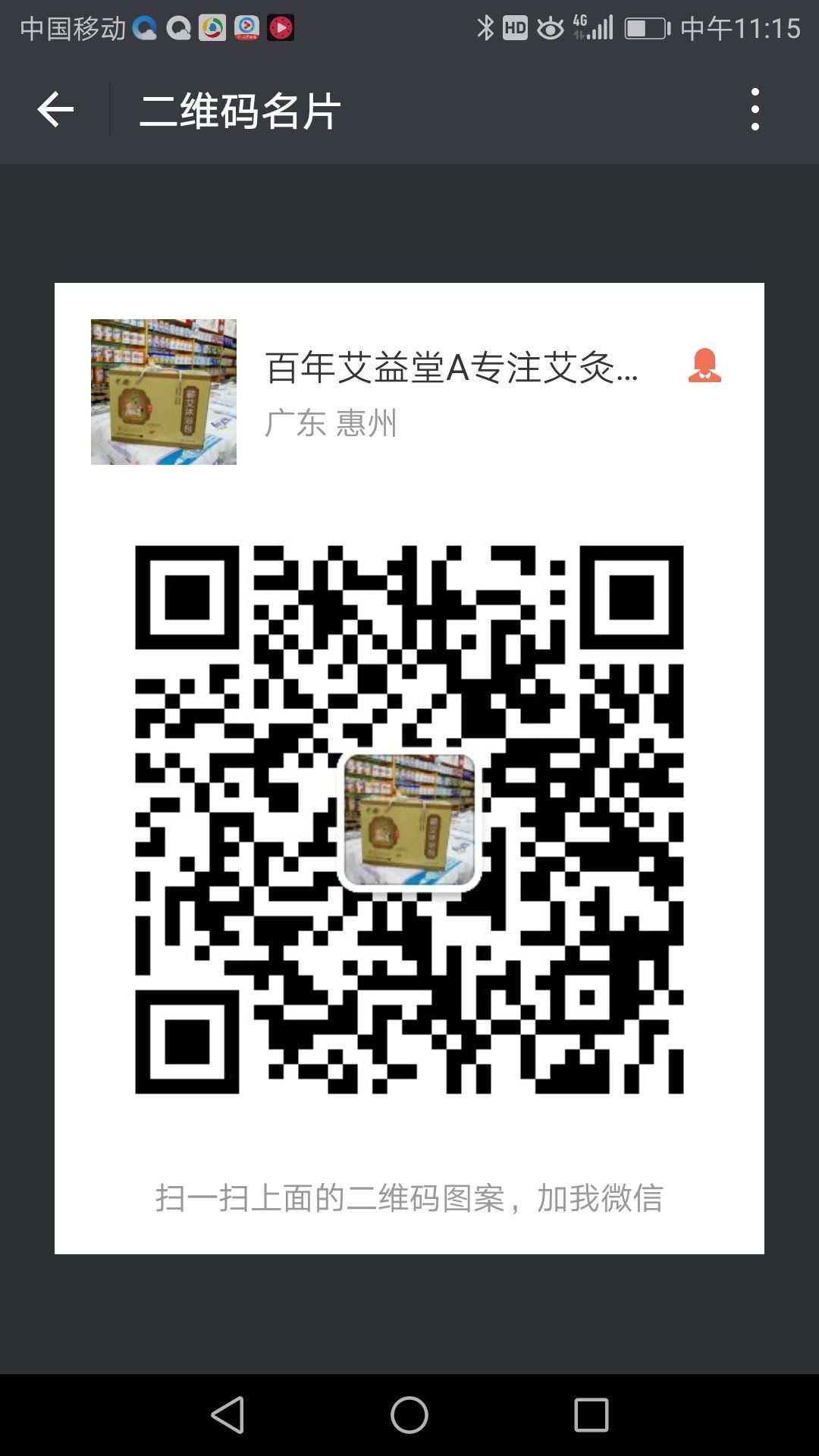The image size is (819, 1456).
Task: Tap the system home button
Action: coord(409,1415)
